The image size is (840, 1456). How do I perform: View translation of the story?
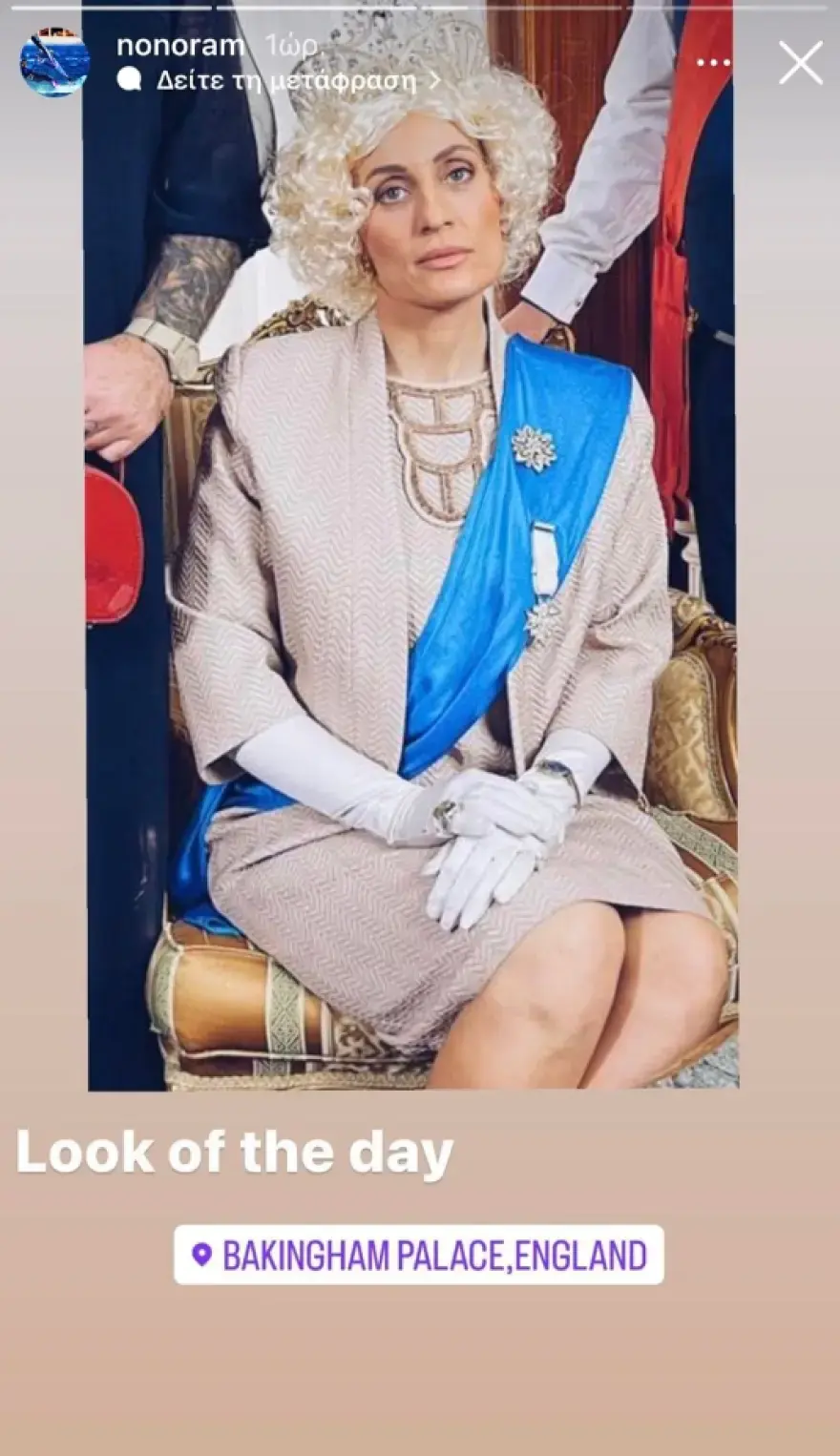pos(286,81)
